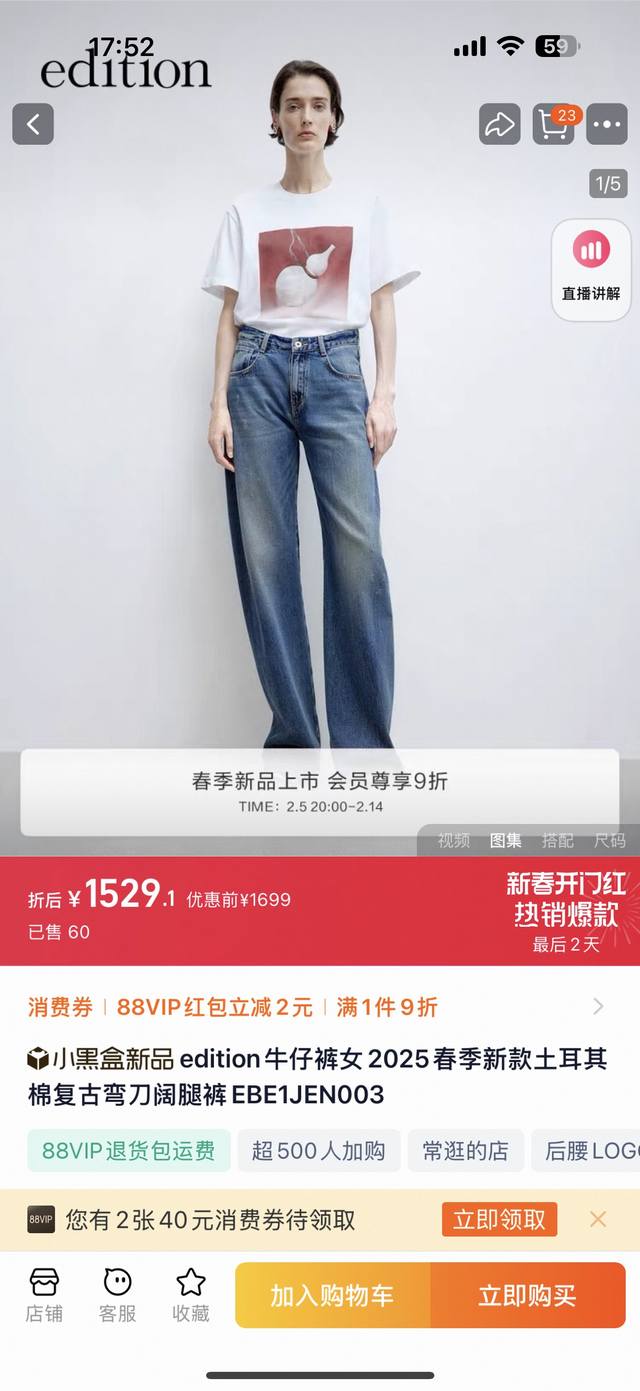Viewport: 640px width, 1391px height.
Task: Contact 客服 customer service
Action: coord(117,1295)
